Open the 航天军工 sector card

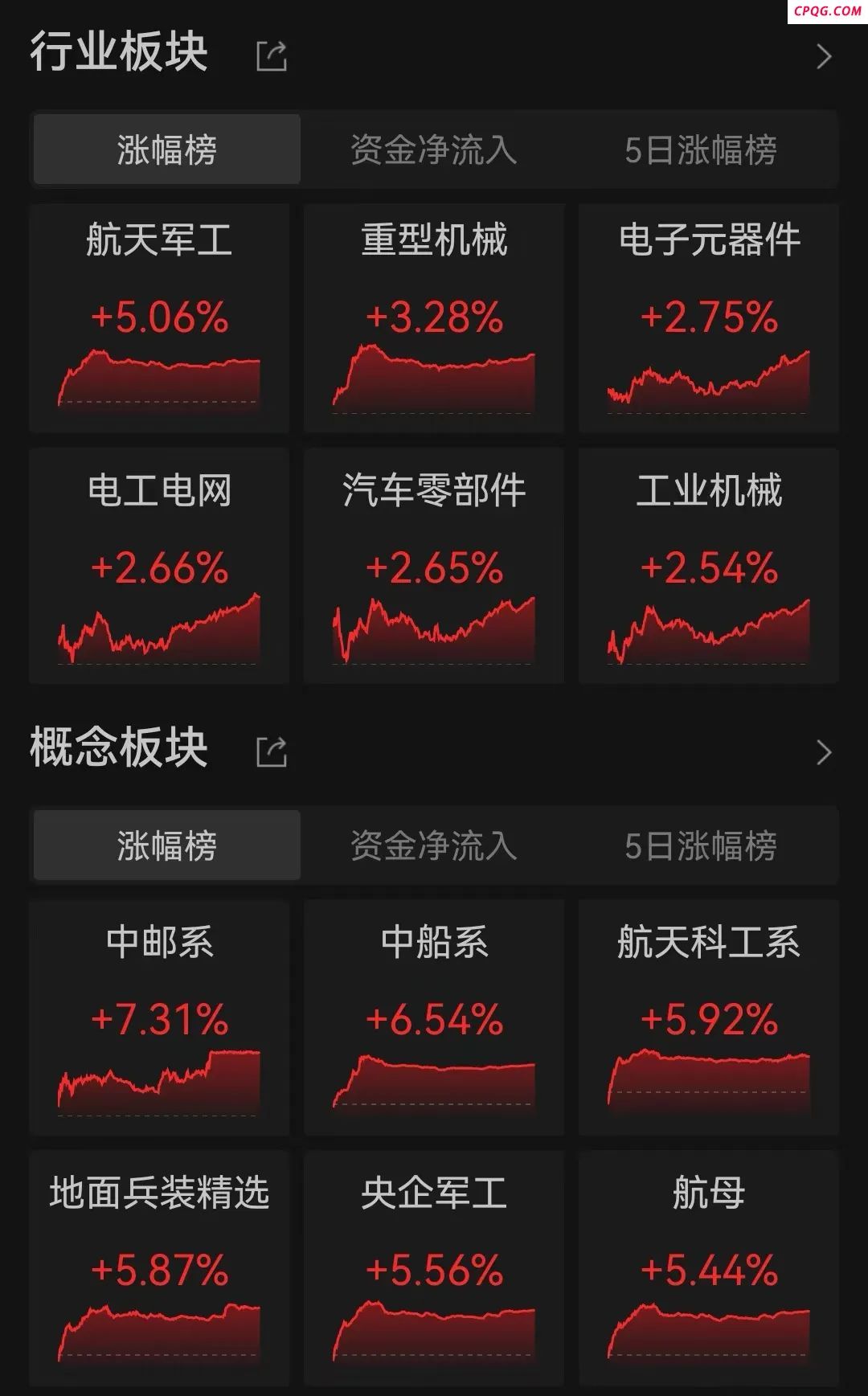tap(159, 318)
